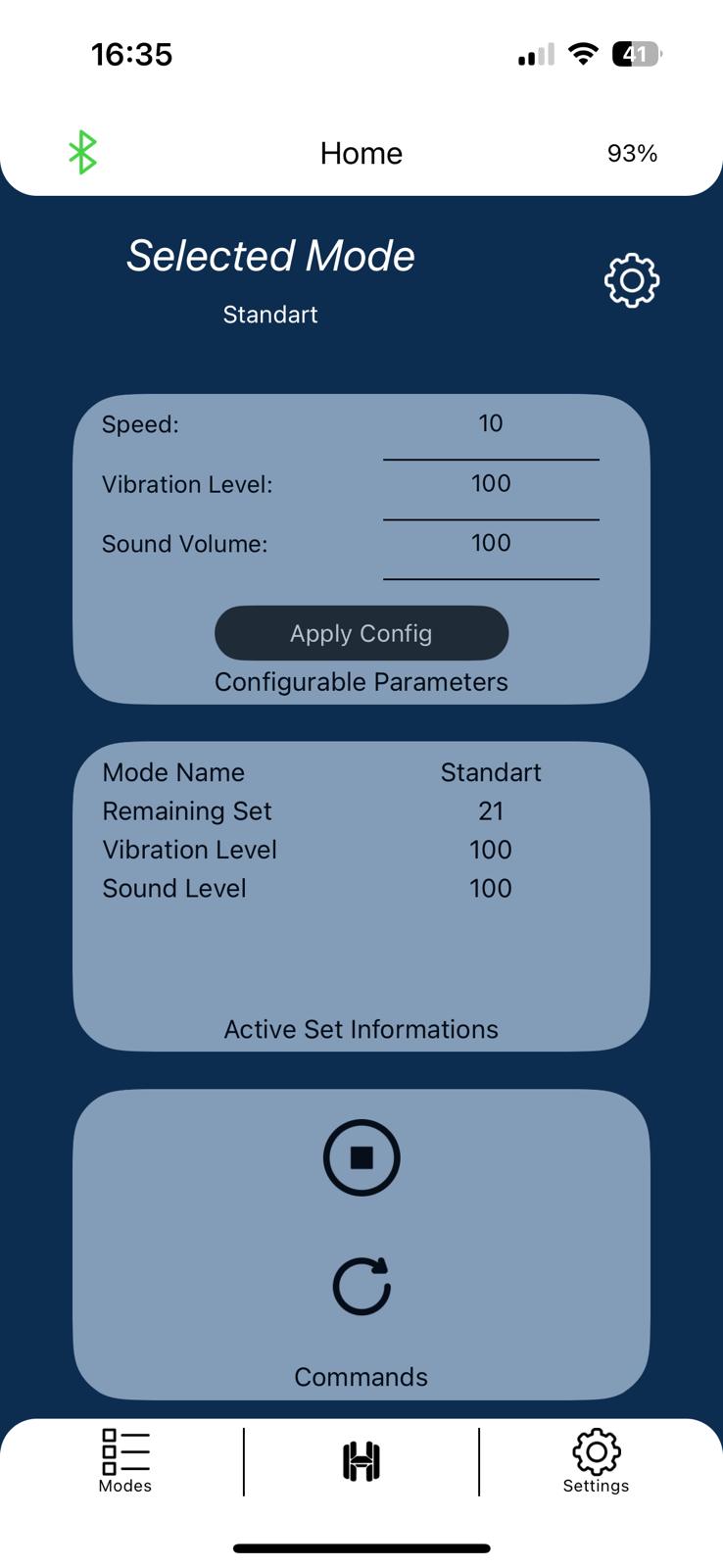This screenshot has width=723, height=1568.
Task: Apply Config to the device
Action: click(361, 633)
